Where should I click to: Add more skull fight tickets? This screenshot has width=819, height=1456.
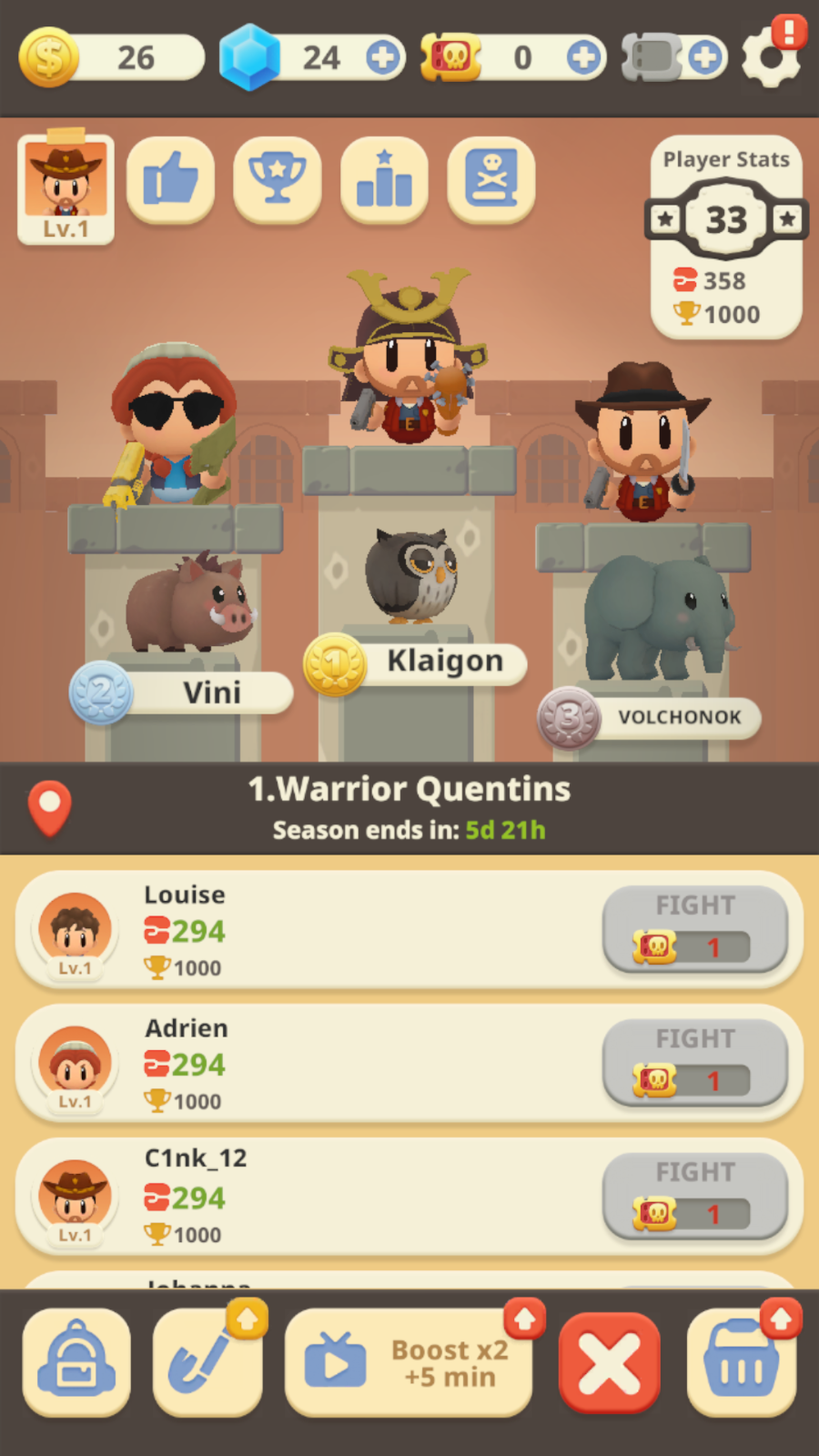pos(583,57)
